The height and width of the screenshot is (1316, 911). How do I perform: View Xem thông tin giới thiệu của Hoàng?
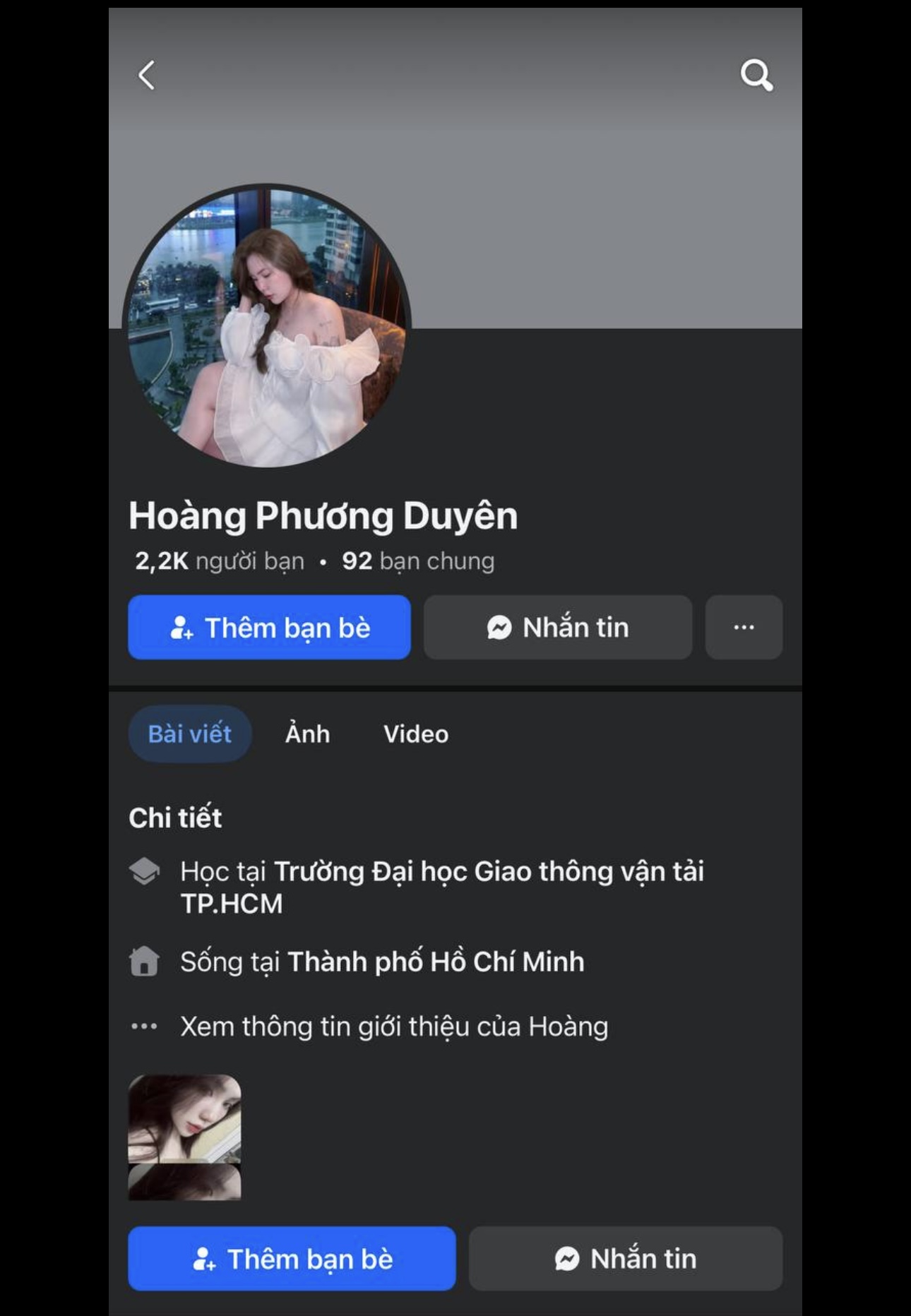[393, 1027]
